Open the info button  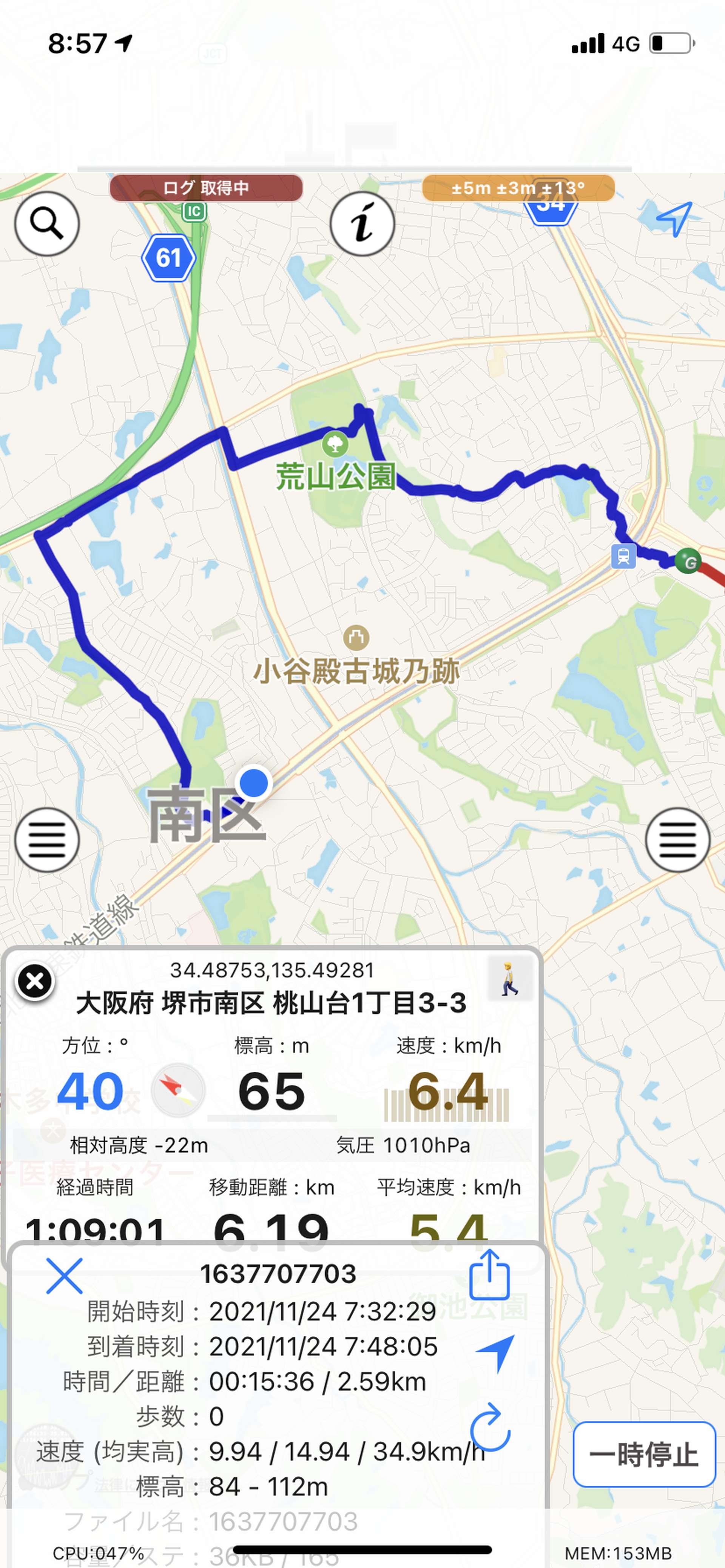[362, 223]
